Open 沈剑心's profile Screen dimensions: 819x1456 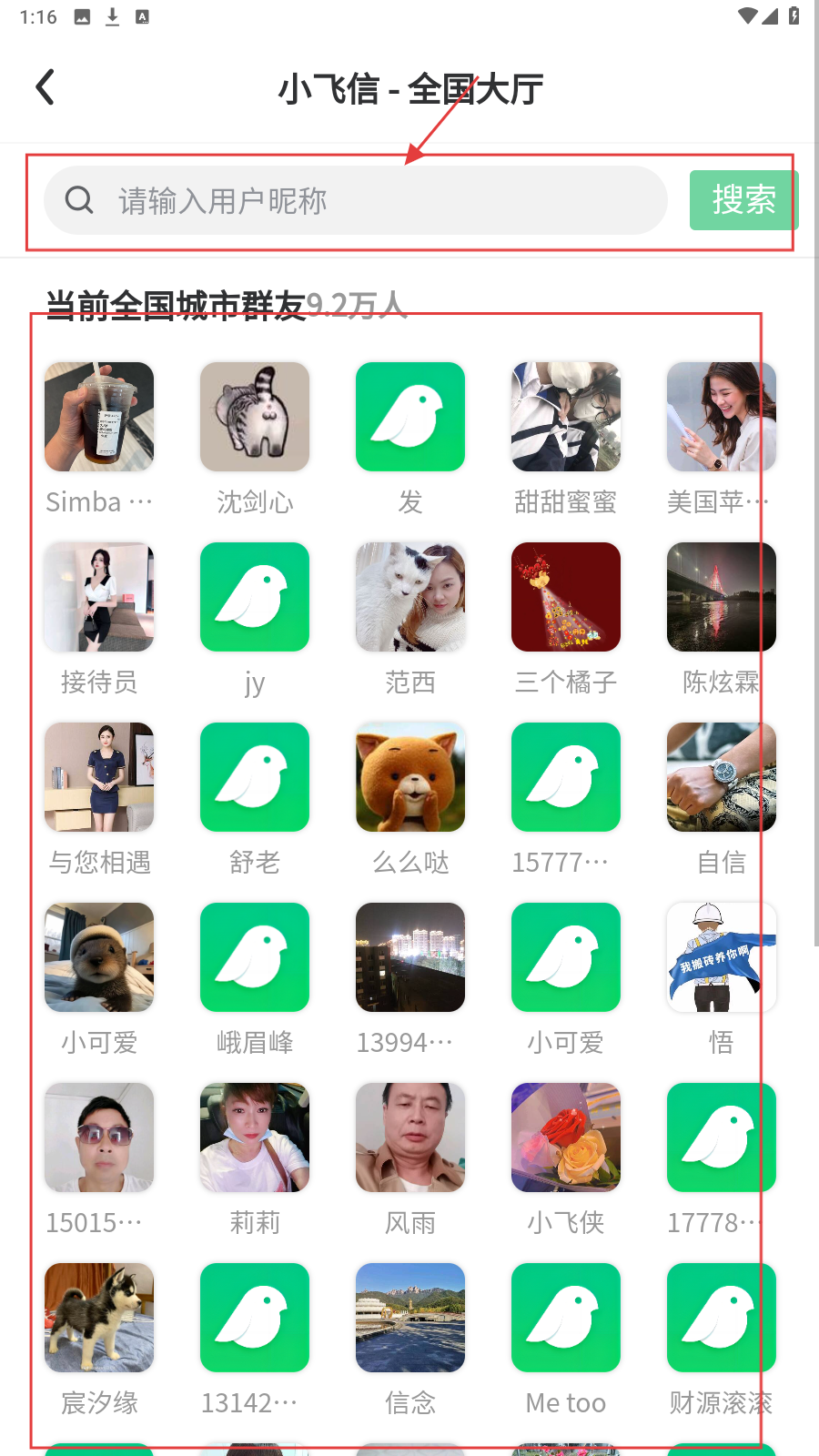click(x=255, y=418)
